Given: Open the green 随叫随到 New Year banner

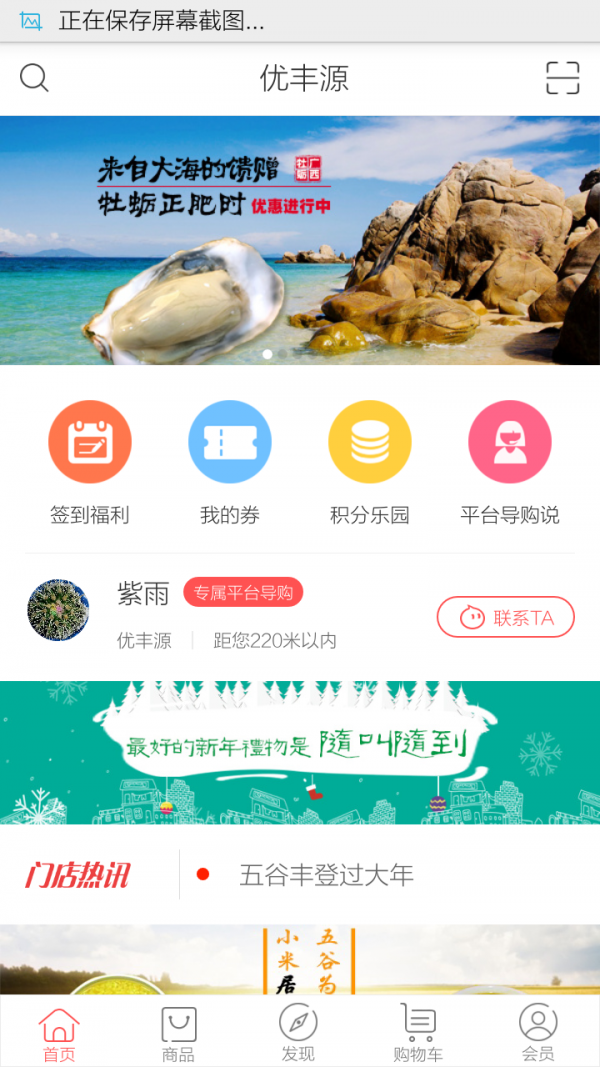Looking at the screenshot, I should click(x=300, y=752).
